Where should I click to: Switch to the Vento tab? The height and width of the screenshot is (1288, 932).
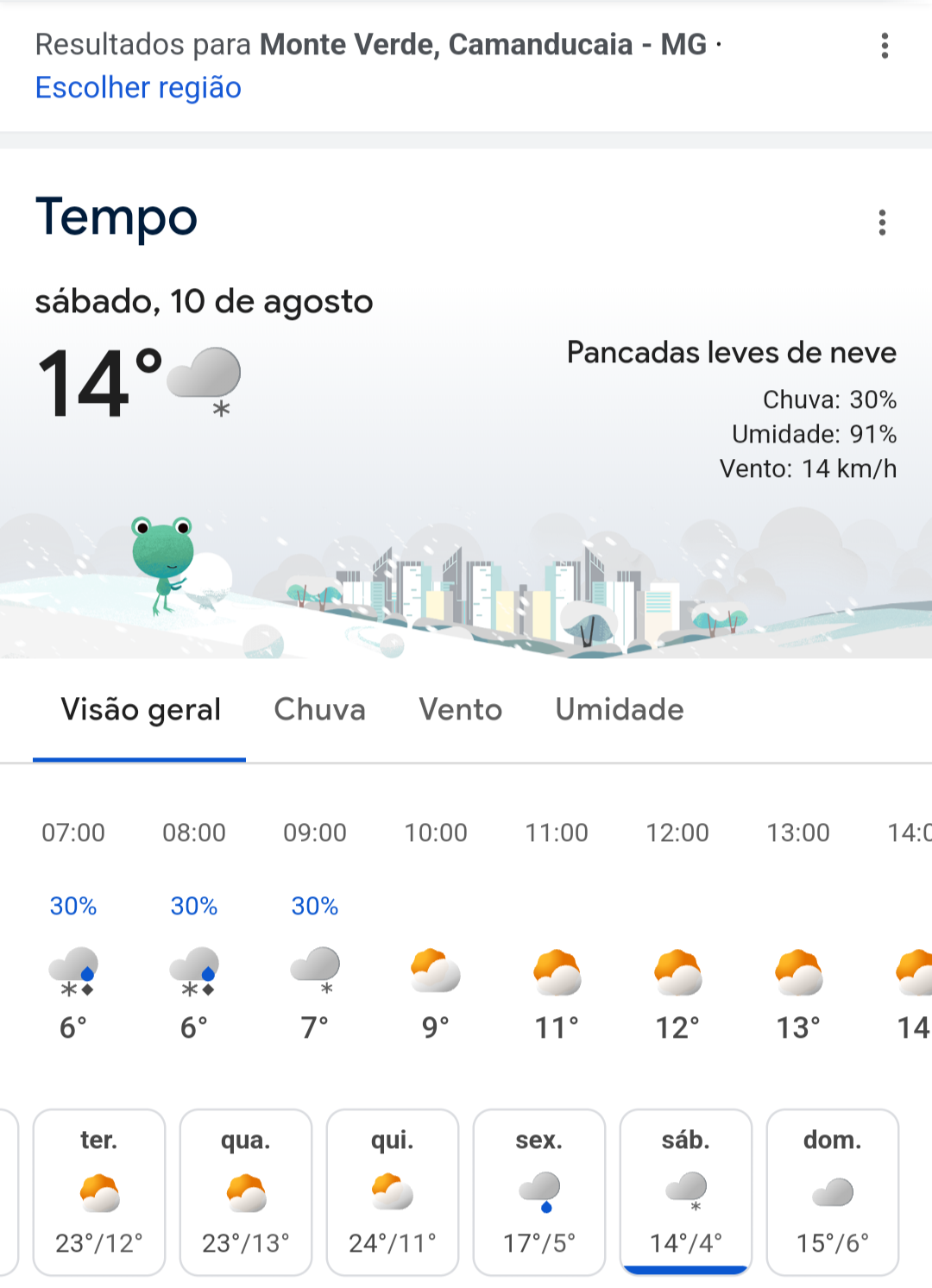click(460, 710)
